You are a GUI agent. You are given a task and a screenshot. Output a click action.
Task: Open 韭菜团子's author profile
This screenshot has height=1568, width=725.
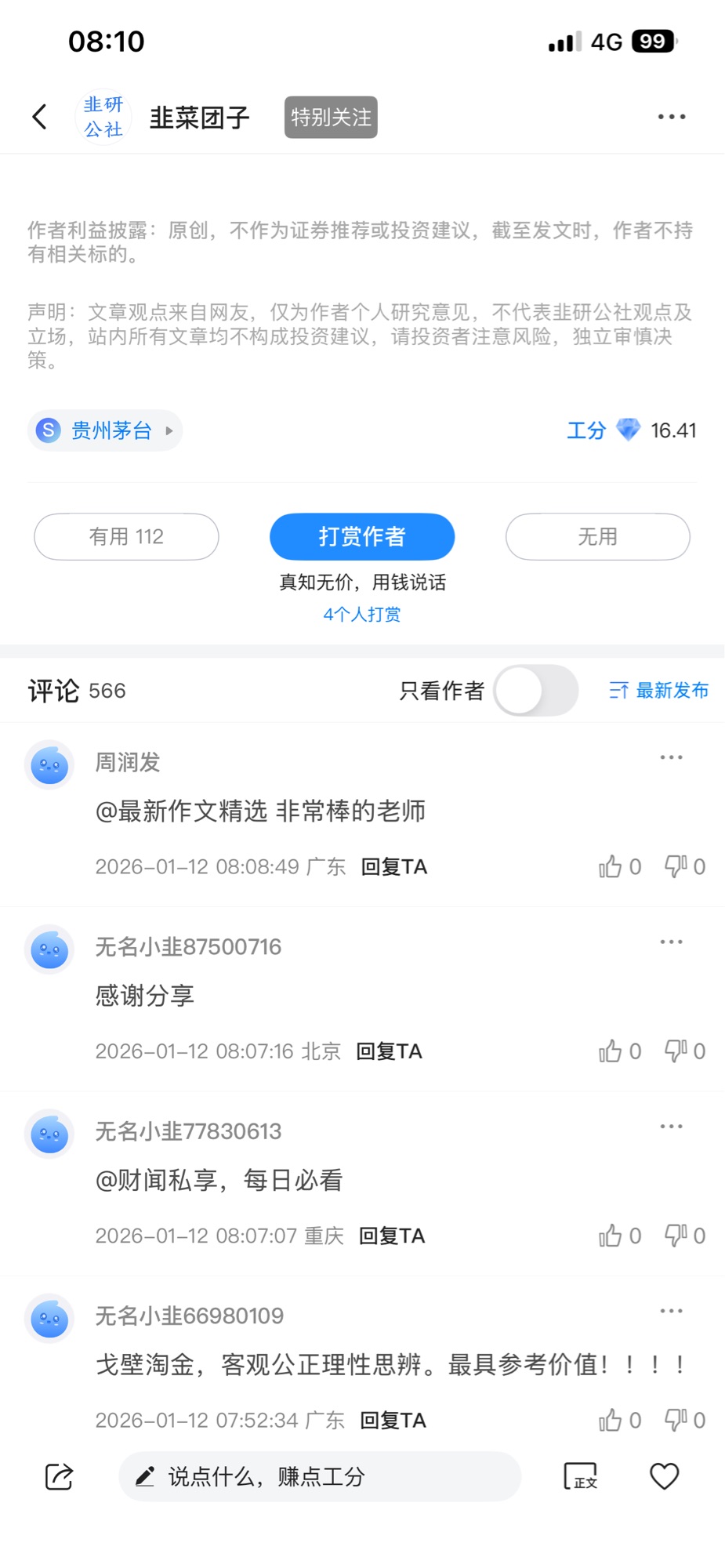coord(199,118)
